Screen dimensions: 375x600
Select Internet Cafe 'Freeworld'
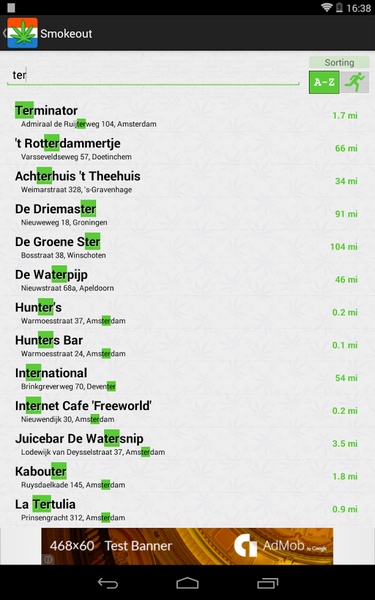pyautogui.click(x=188, y=412)
